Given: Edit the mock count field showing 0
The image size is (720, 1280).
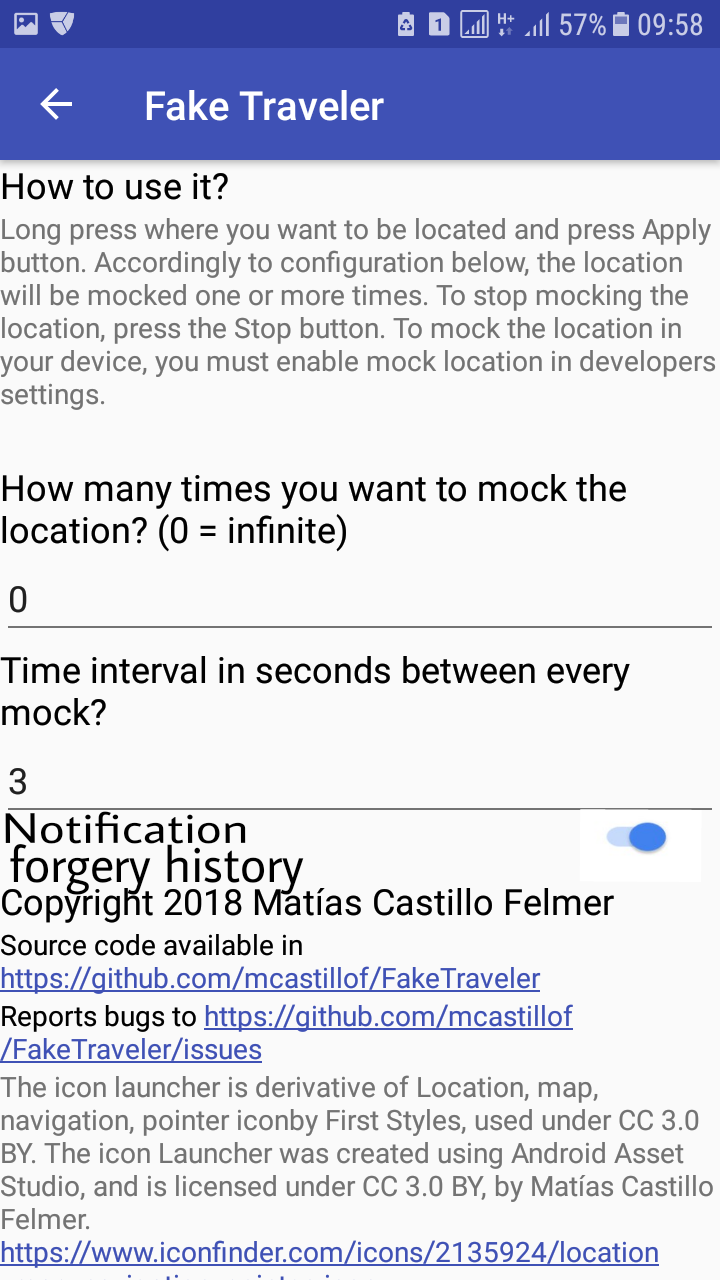Looking at the screenshot, I should [360, 600].
